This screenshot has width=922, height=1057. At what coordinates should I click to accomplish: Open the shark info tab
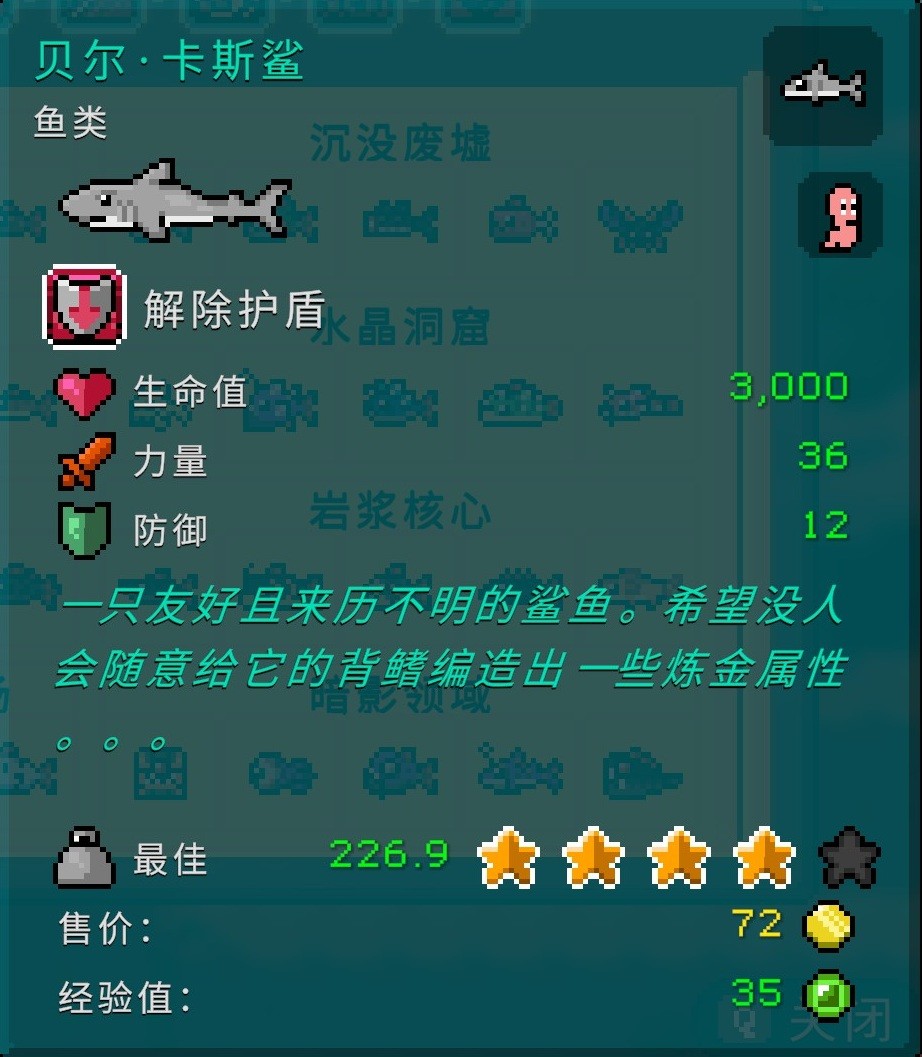pos(822,86)
